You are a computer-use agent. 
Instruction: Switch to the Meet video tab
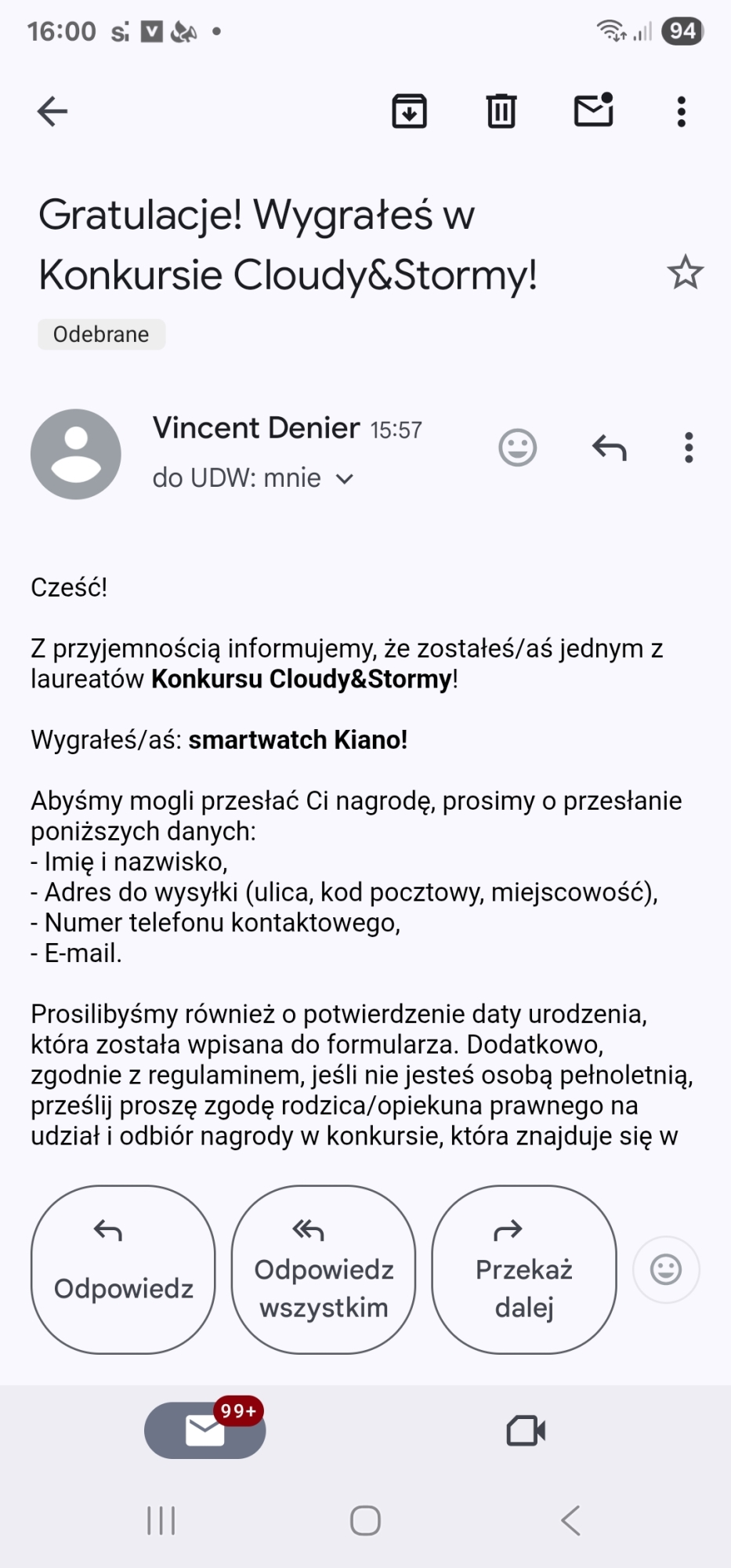[x=526, y=1431]
